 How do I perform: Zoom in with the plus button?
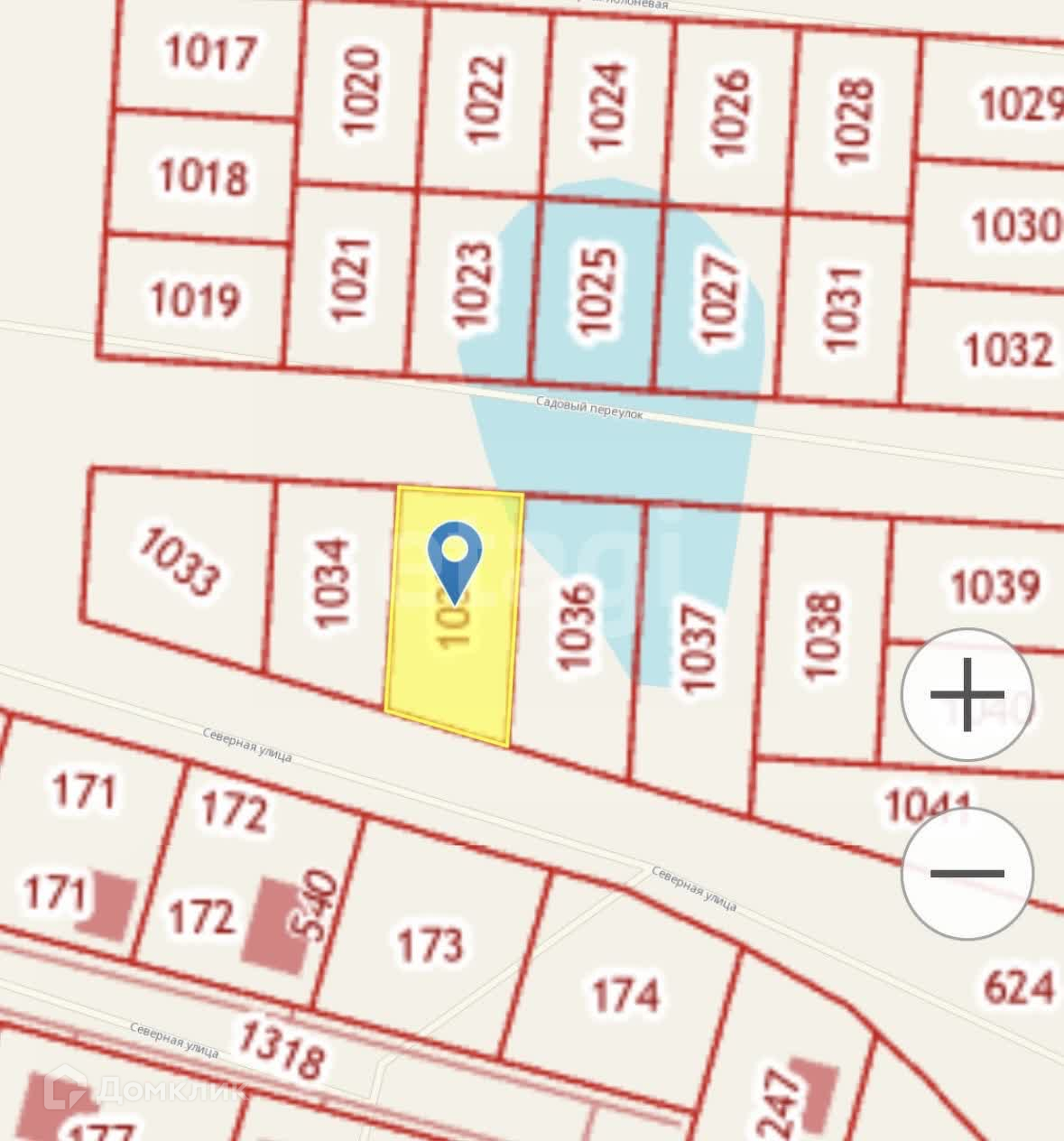coord(967,694)
